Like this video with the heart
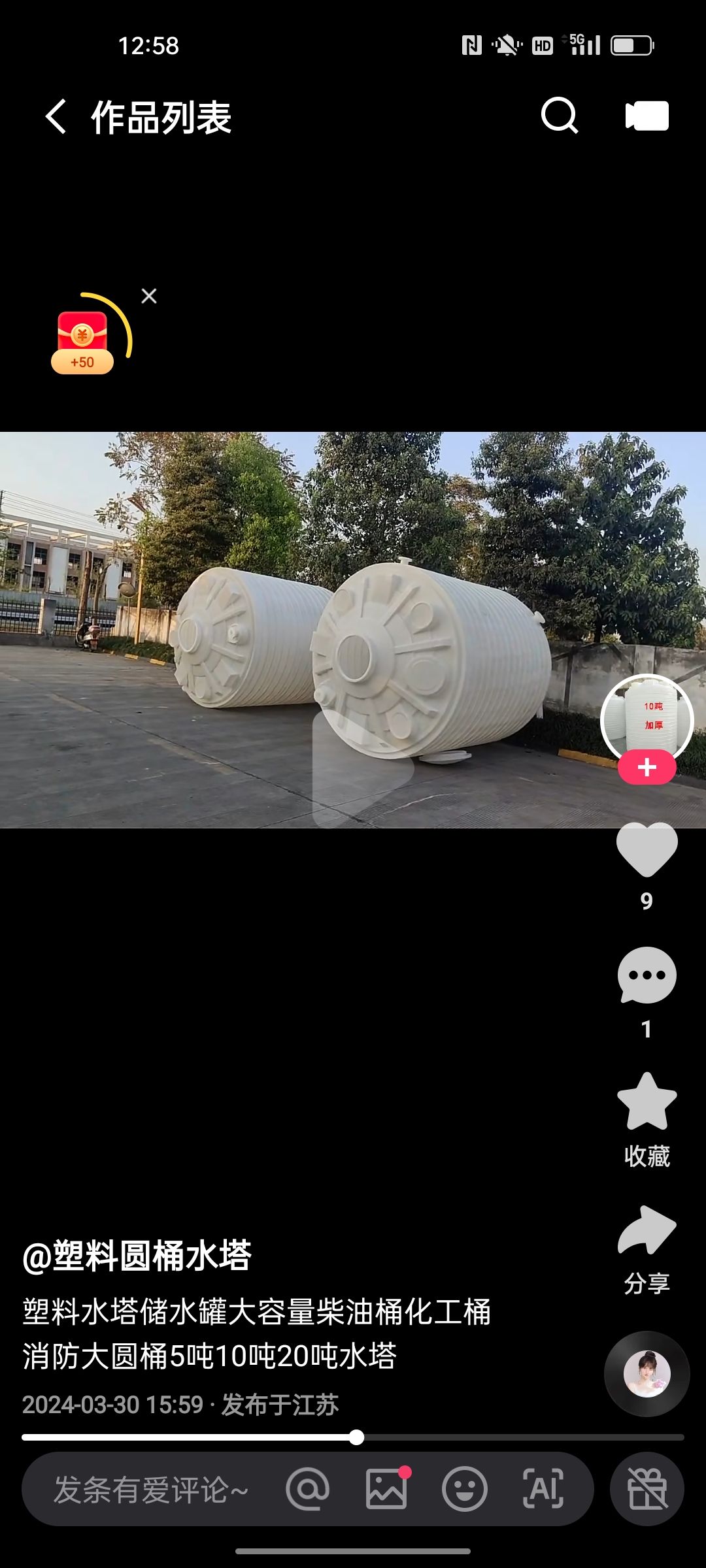This screenshot has width=706, height=1568. pyautogui.click(x=647, y=849)
